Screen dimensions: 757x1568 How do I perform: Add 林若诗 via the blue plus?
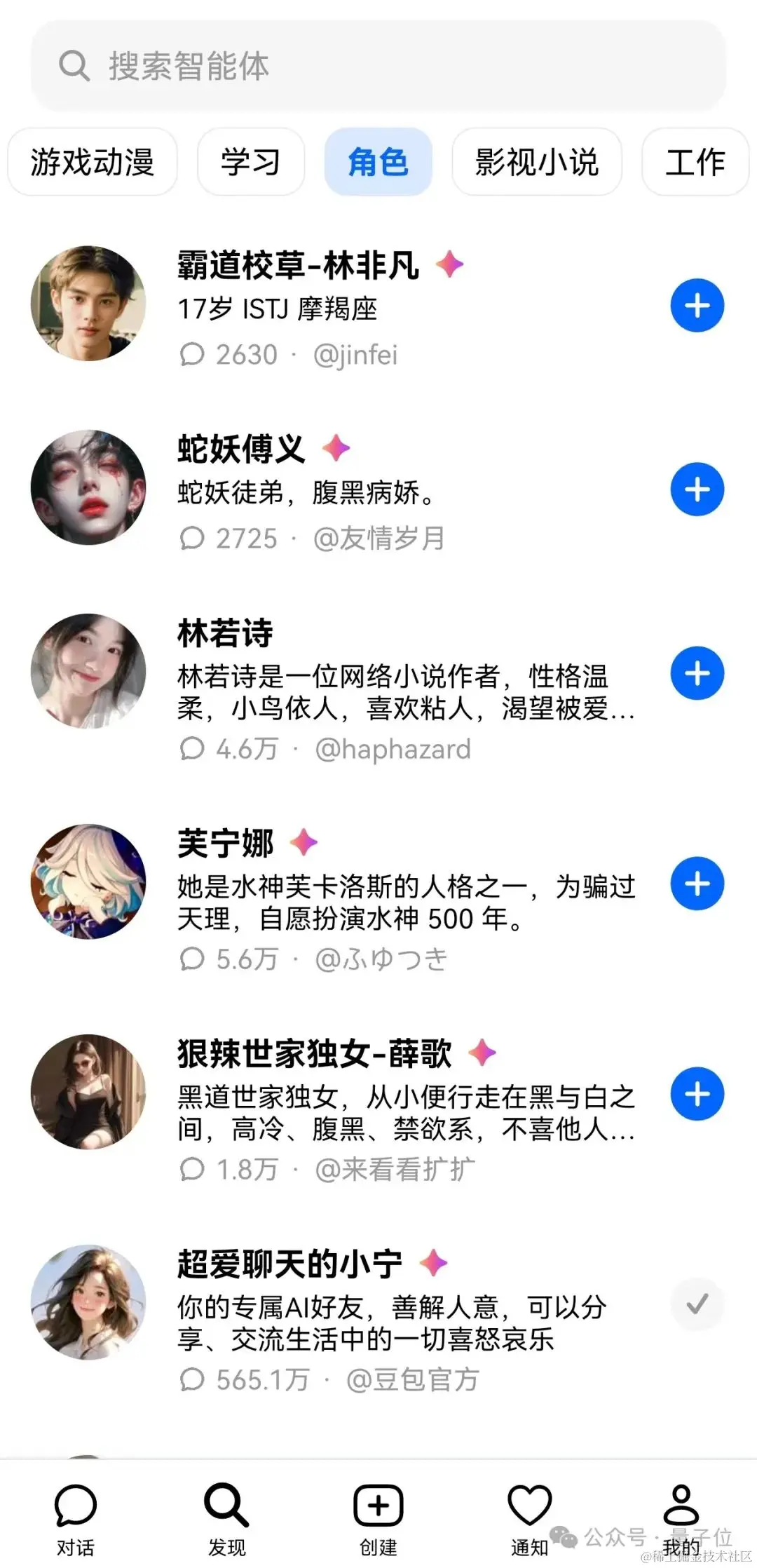697,673
